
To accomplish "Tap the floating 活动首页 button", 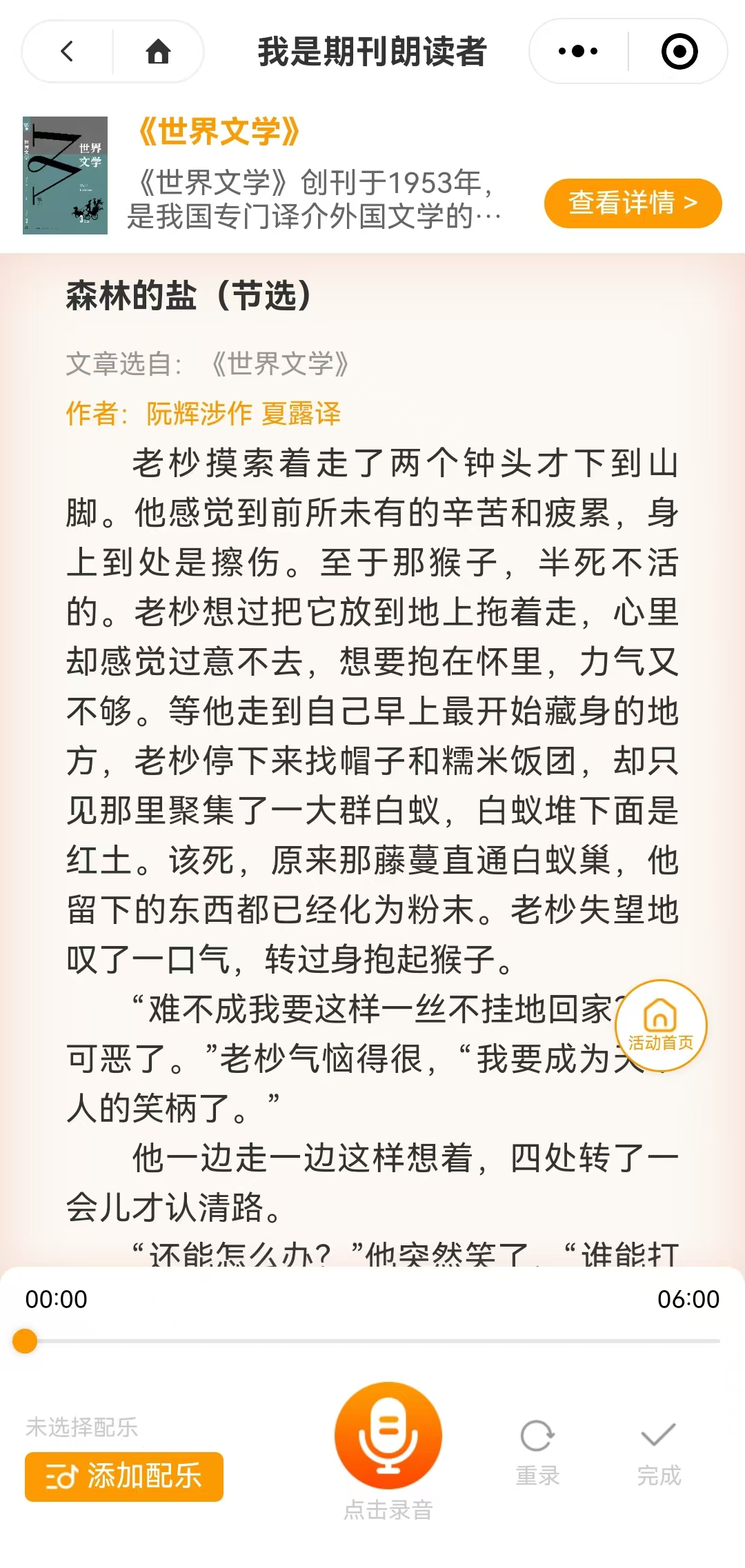I will (x=660, y=1025).
